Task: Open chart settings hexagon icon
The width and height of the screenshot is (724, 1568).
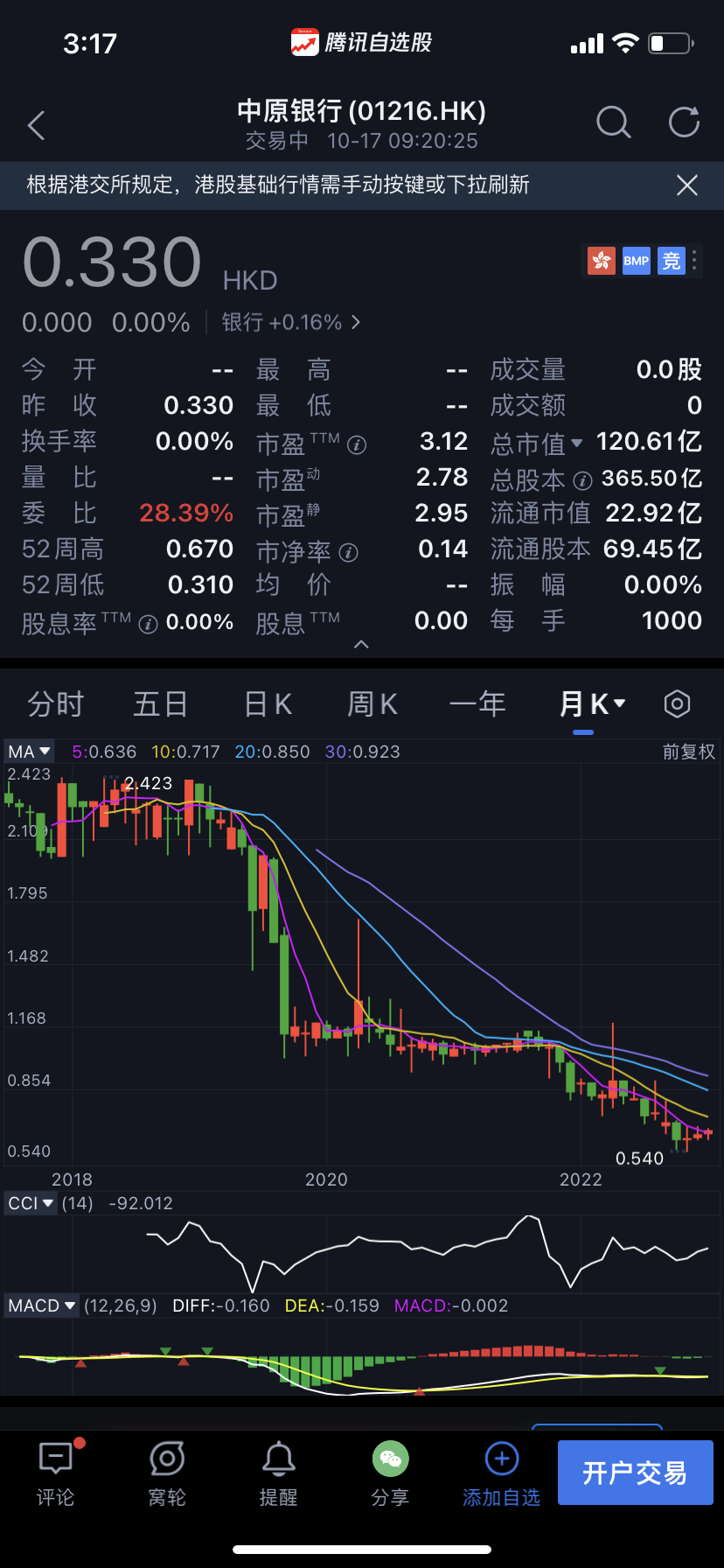Action: [678, 703]
